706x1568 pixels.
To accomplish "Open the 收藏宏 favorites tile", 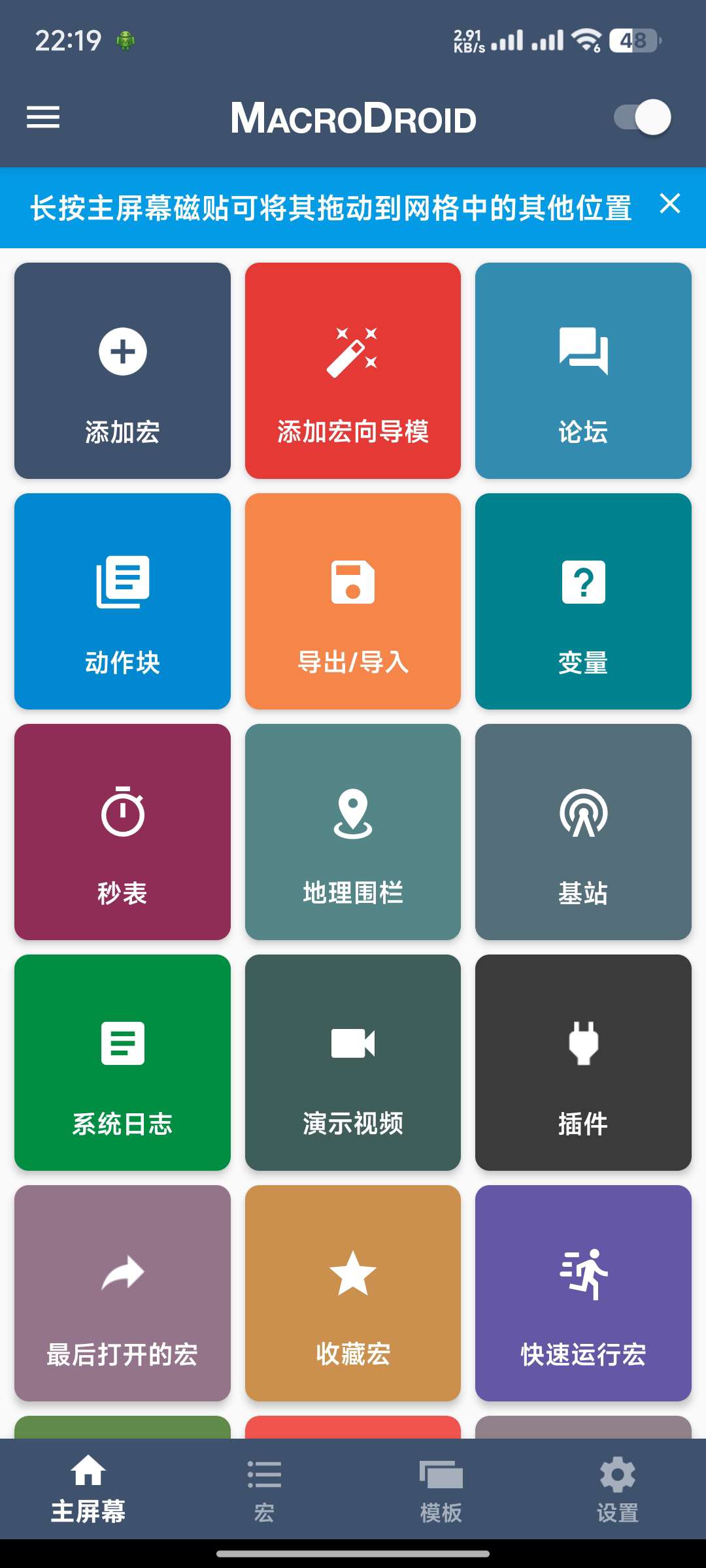I will click(353, 1293).
